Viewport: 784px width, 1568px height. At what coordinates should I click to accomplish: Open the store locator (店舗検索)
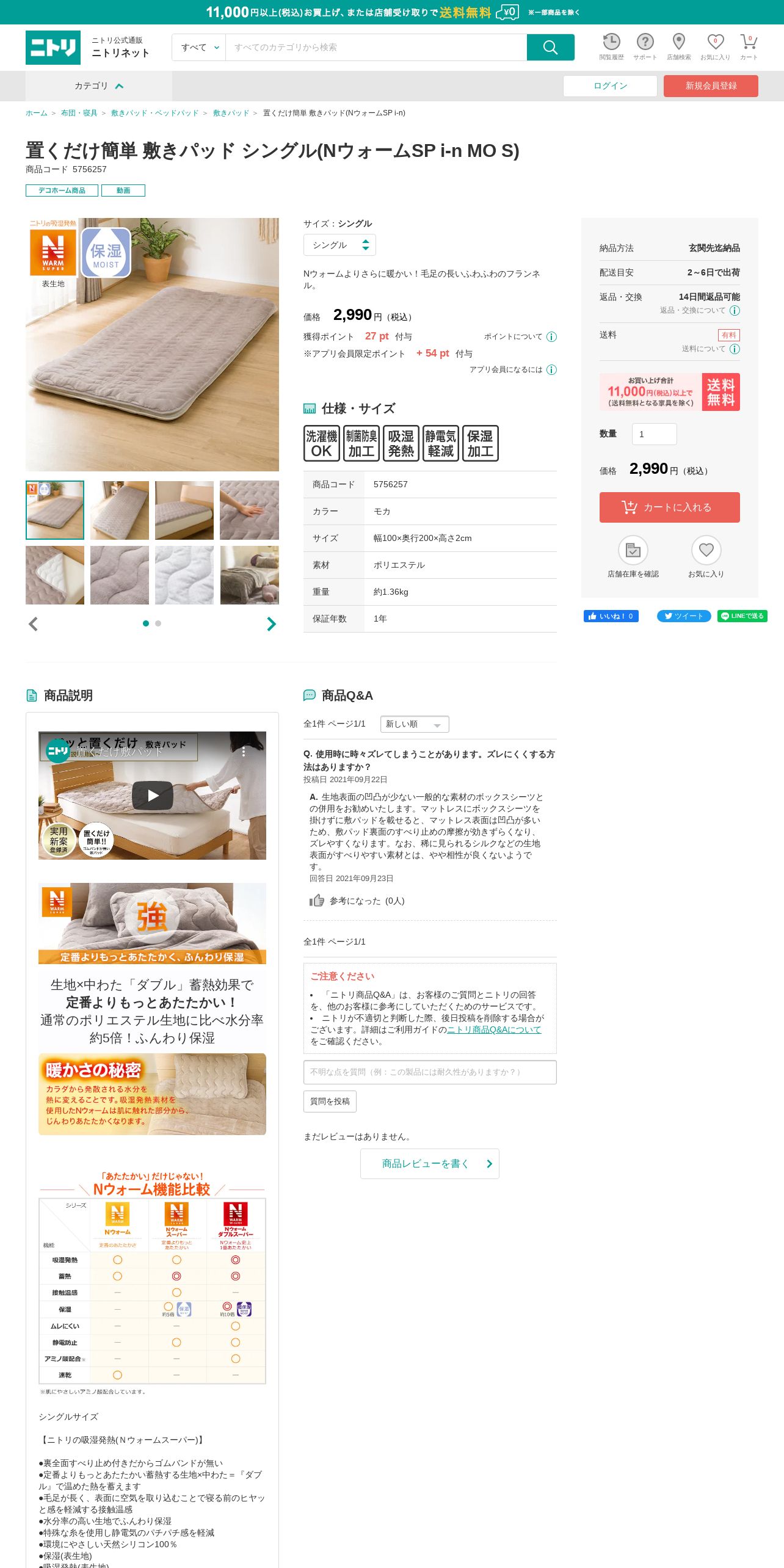click(678, 47)
